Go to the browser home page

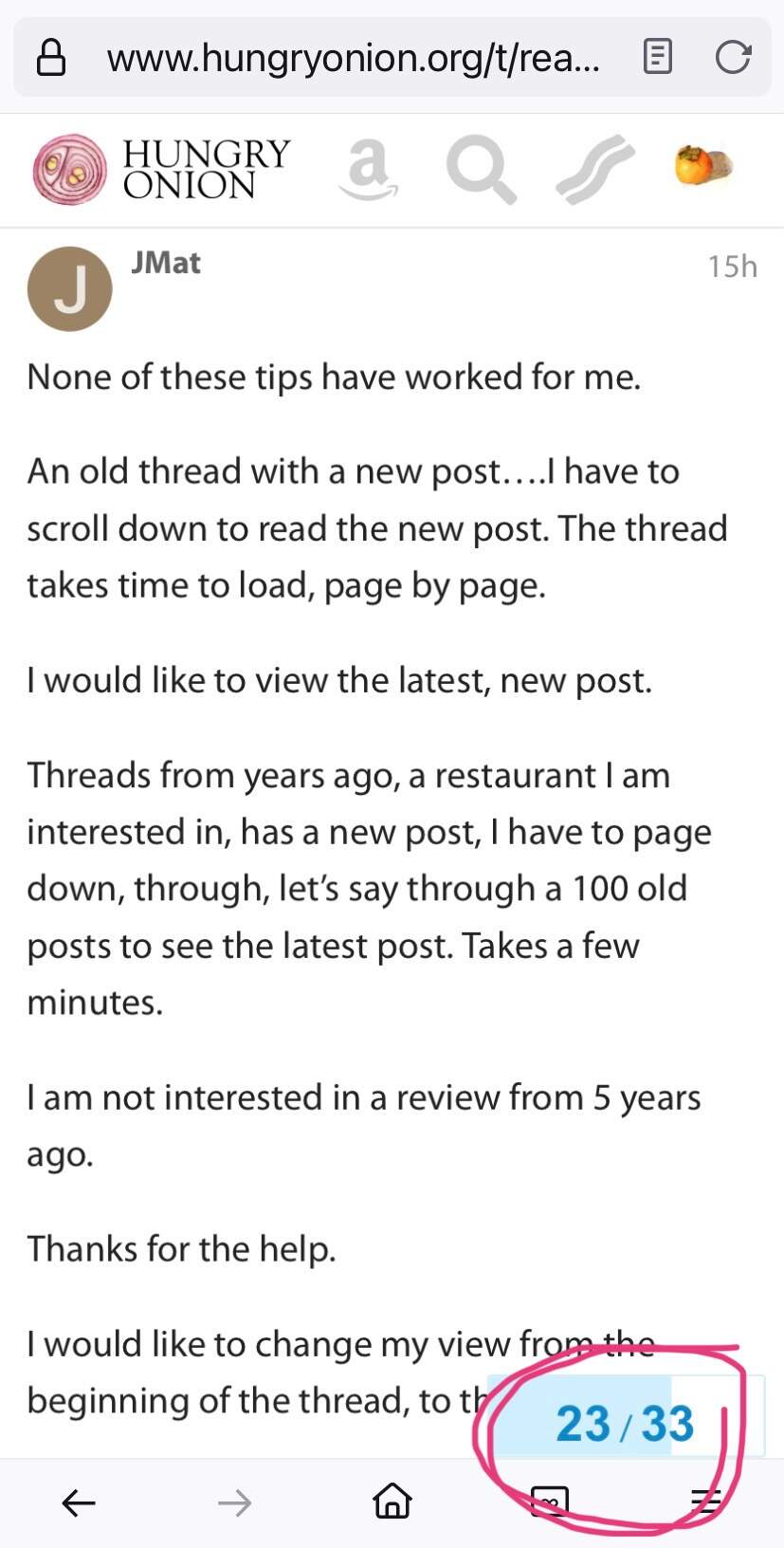(x=392, y=1502)
